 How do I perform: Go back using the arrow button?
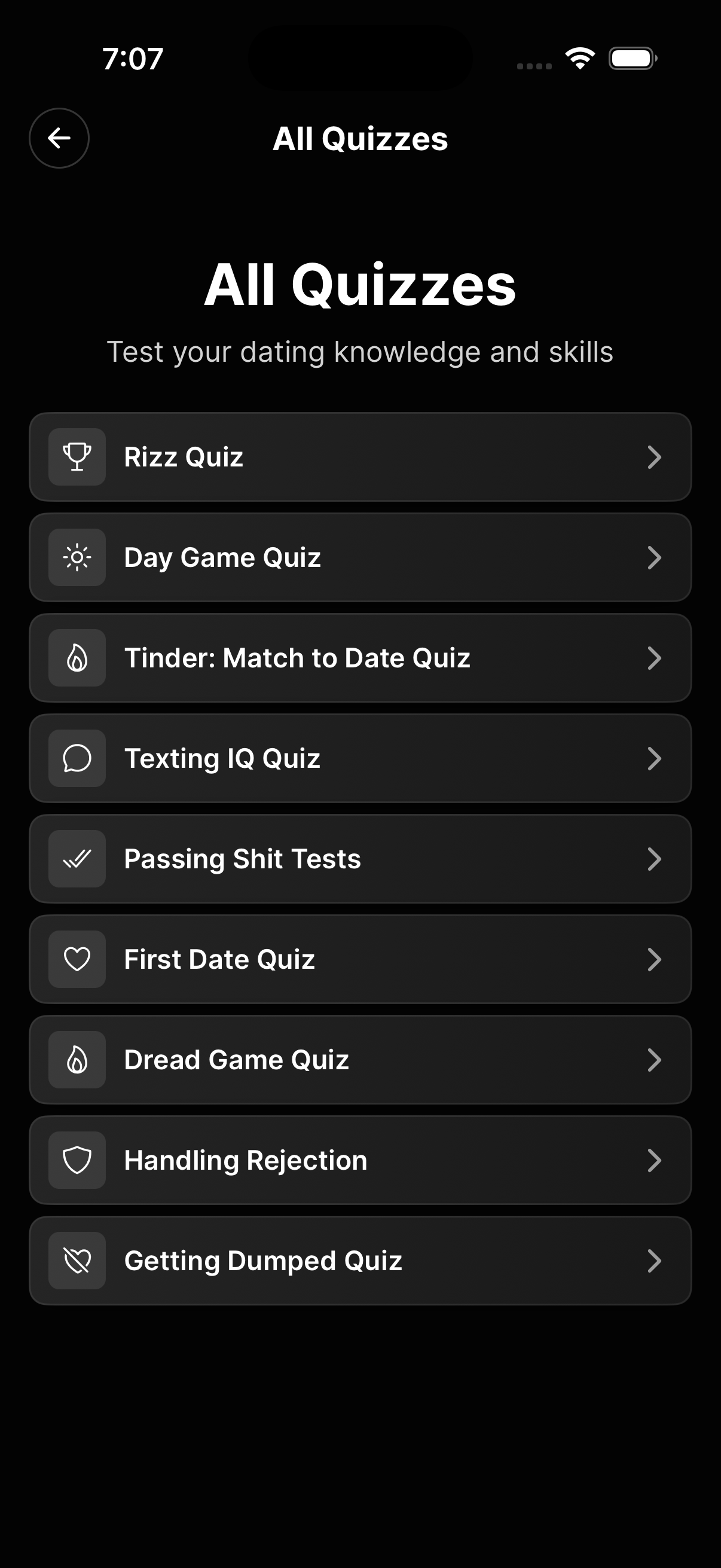[59, 138]
